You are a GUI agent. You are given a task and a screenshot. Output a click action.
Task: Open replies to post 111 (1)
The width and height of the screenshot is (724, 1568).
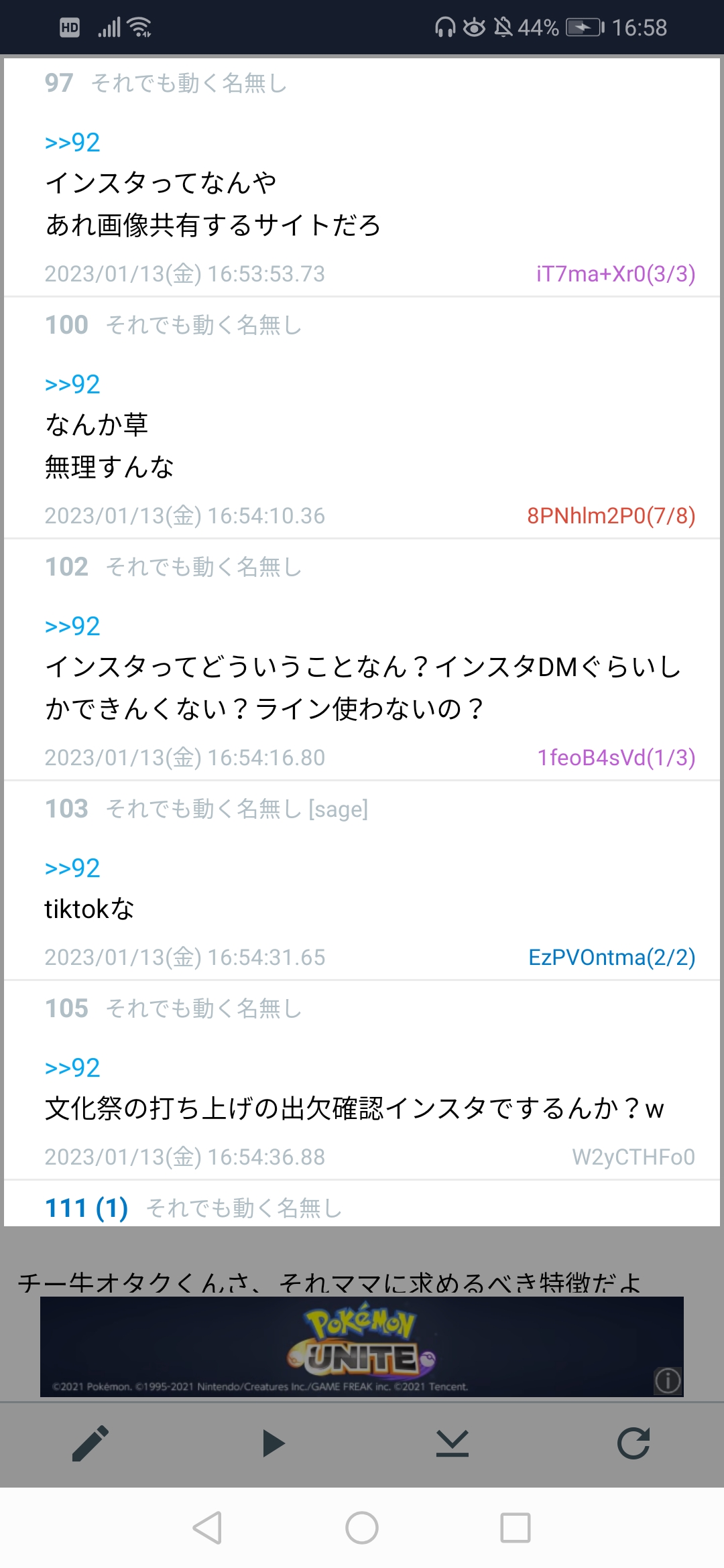click(86, 1208)
